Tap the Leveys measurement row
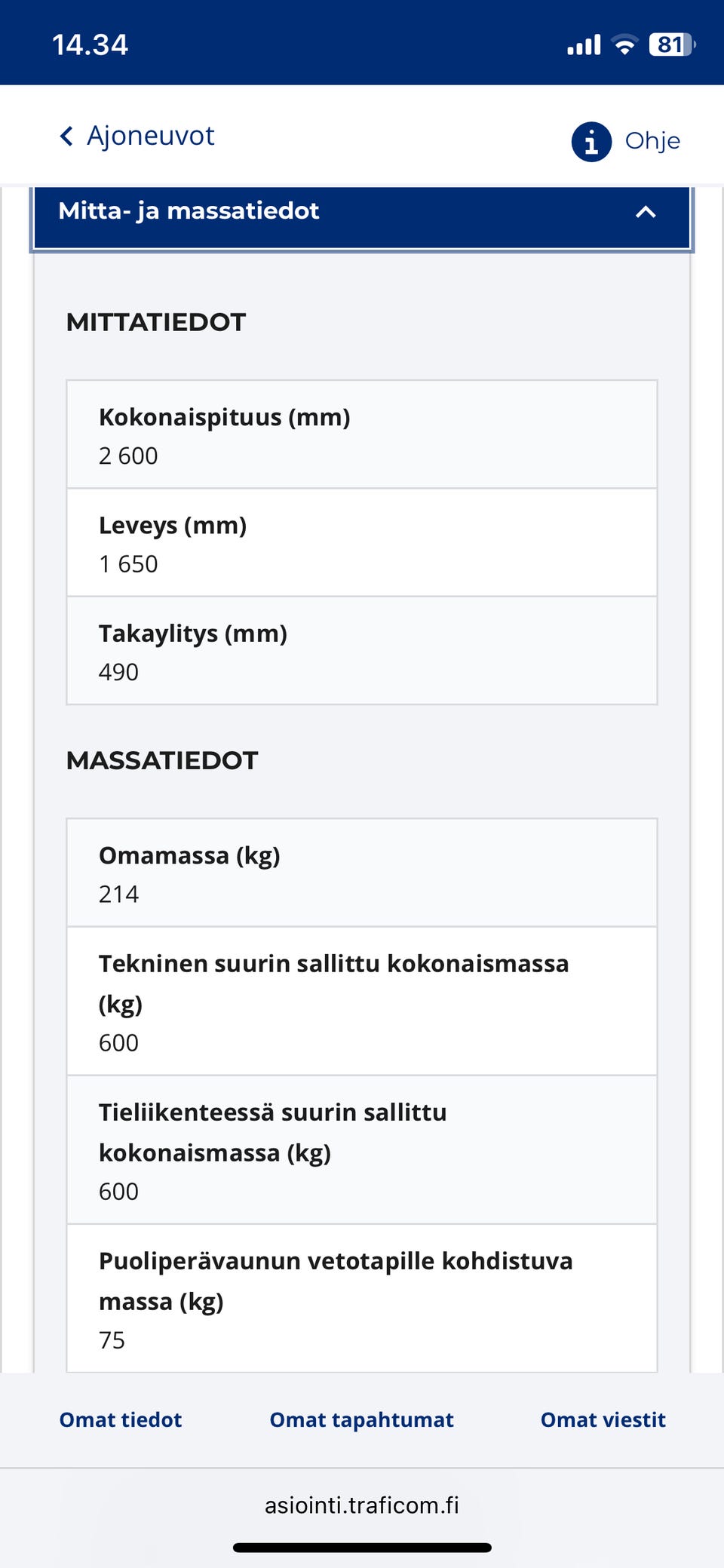The width and height of the screenshot is (724, 1568). [362, 542]
